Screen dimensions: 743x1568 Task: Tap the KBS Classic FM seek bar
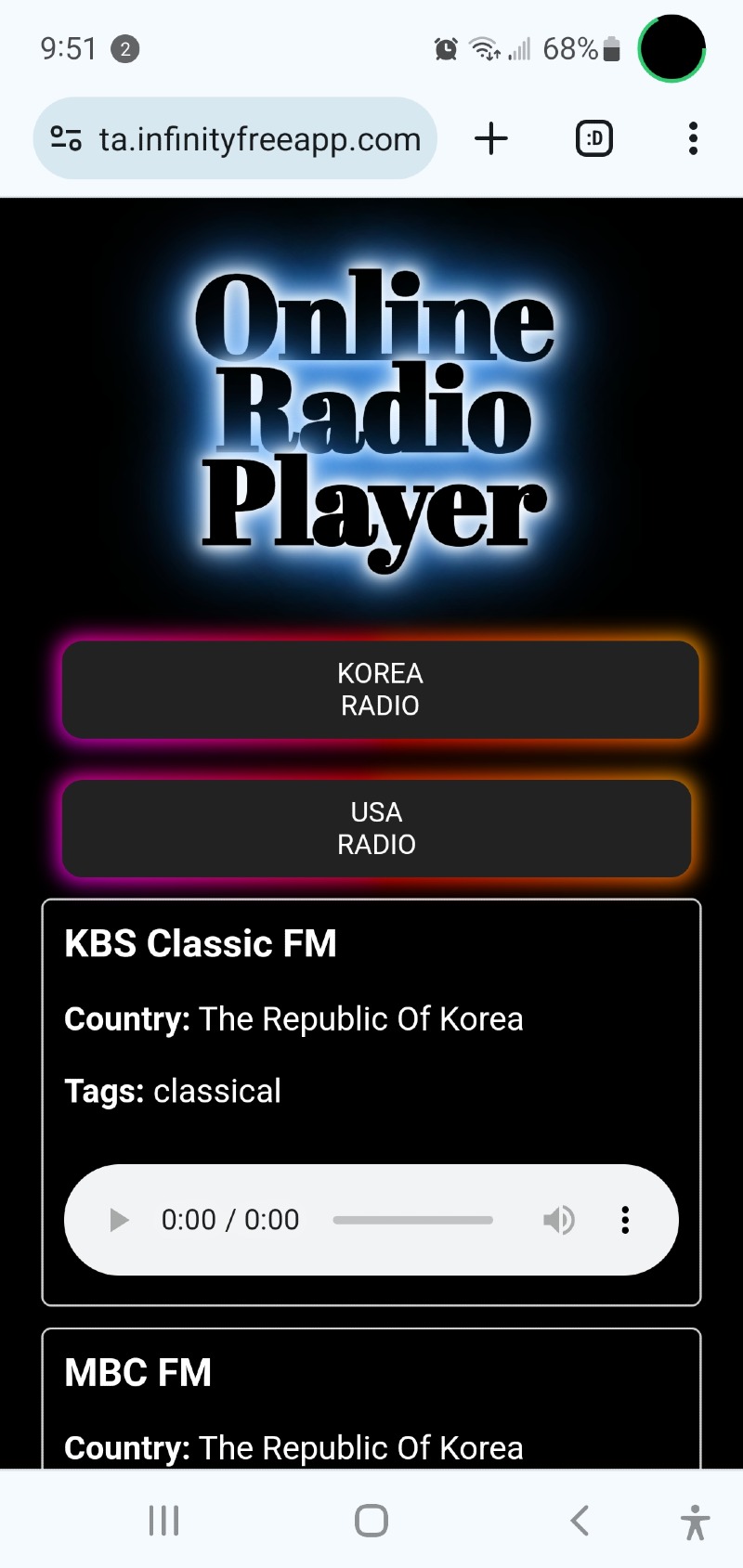coord(412,1220)
